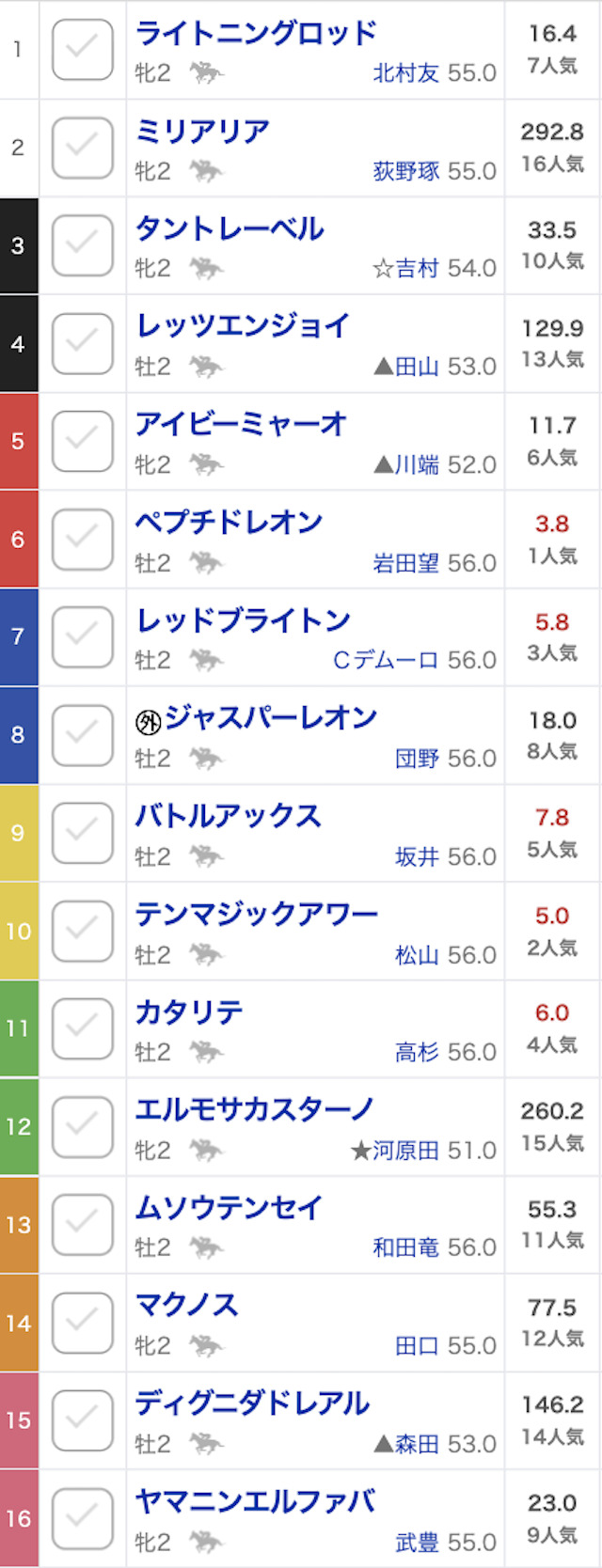The height and width of the screenshot is (1568, 602).
Task: Select the ペプチドレオン checkbox
Action: coord(82,539)
